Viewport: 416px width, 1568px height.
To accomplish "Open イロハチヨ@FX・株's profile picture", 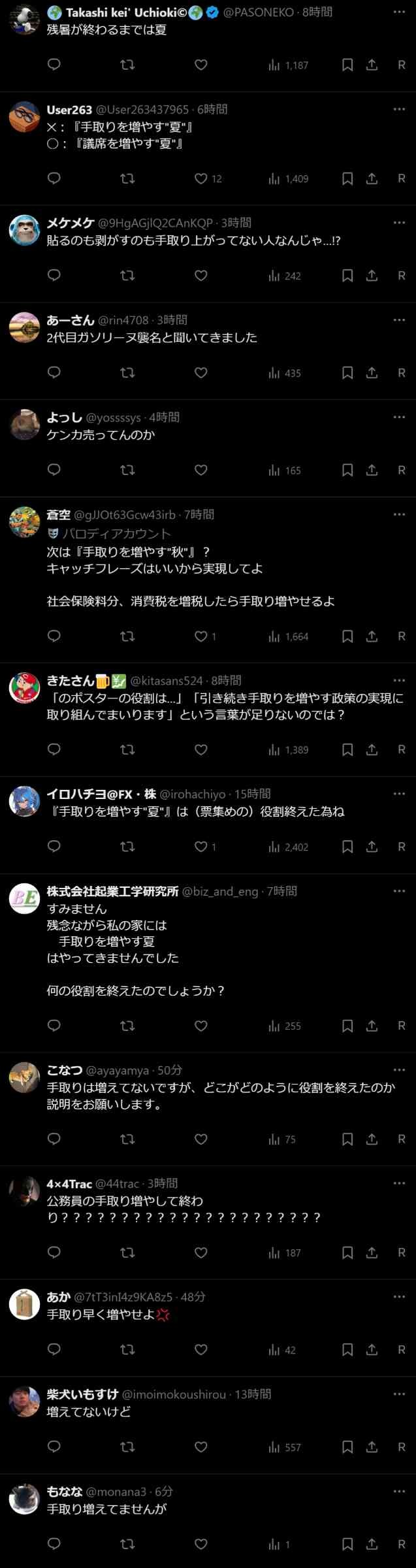I will [25, 801].
